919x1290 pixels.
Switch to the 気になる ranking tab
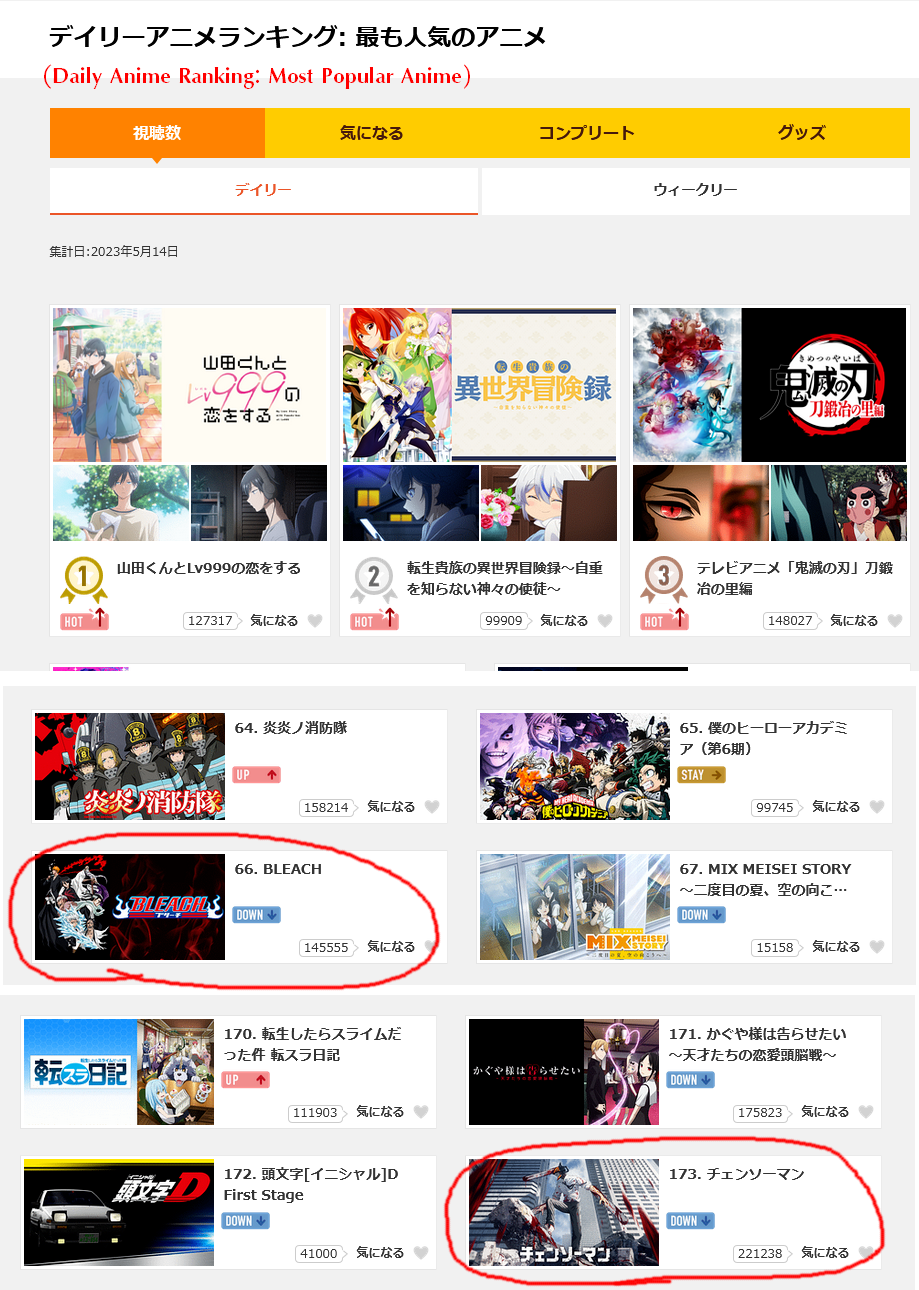pyautogui.click(x=371, y=133)
